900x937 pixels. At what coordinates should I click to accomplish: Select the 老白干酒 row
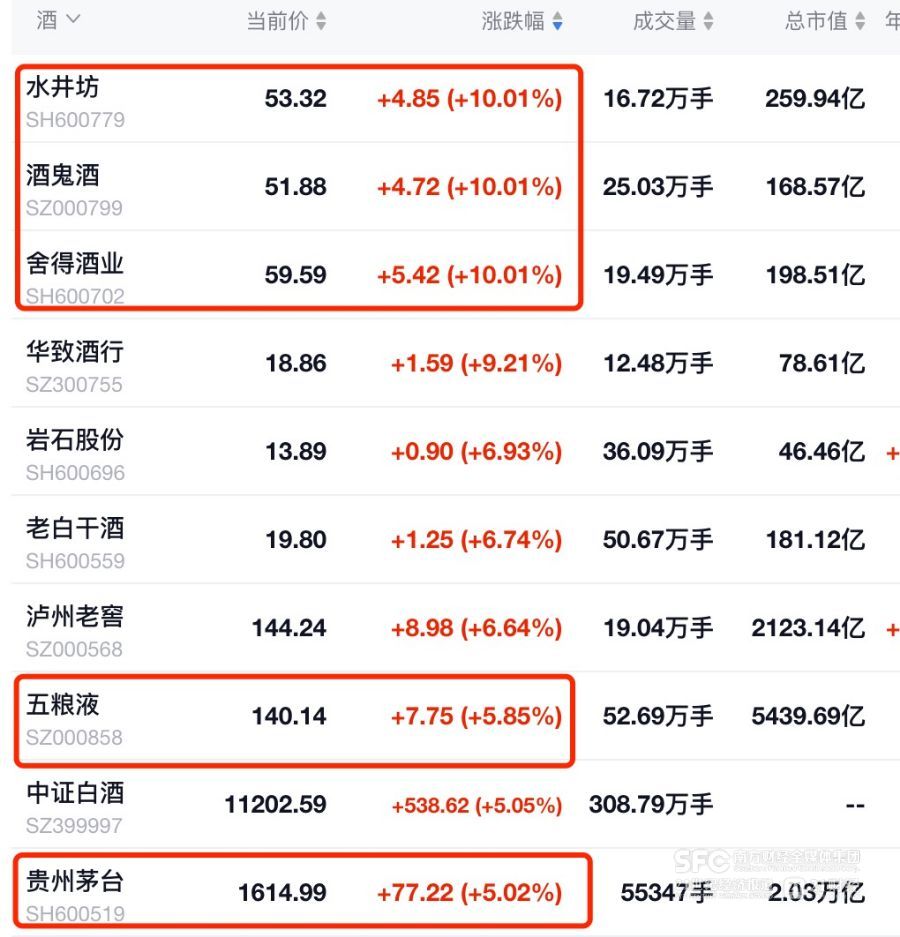[x=75, y=528]
